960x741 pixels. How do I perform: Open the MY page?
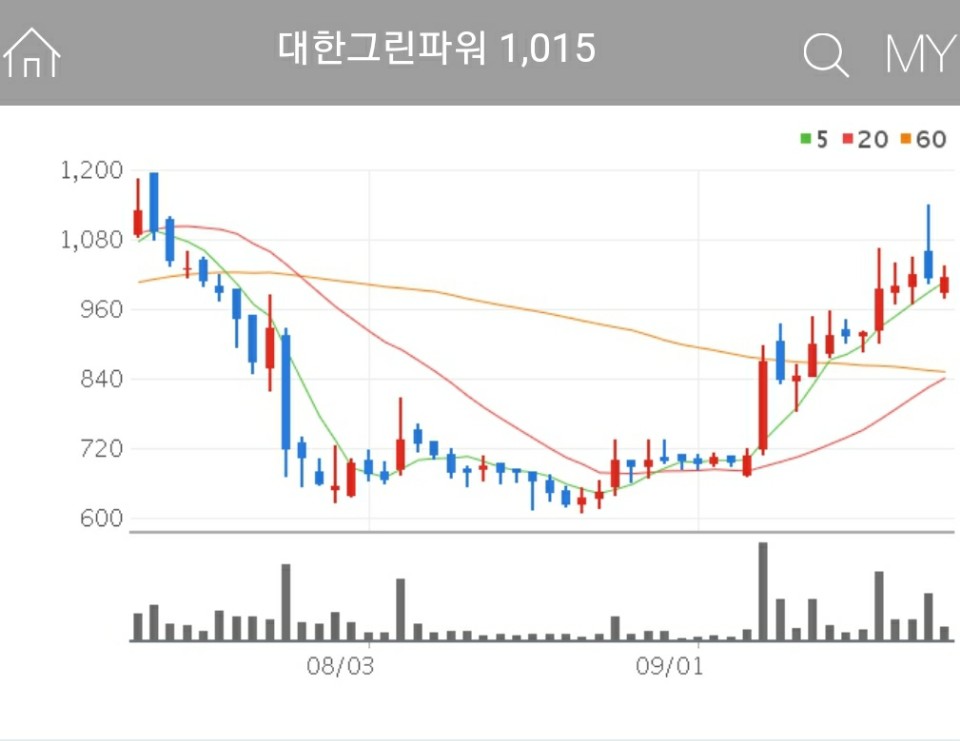point(919,55)
